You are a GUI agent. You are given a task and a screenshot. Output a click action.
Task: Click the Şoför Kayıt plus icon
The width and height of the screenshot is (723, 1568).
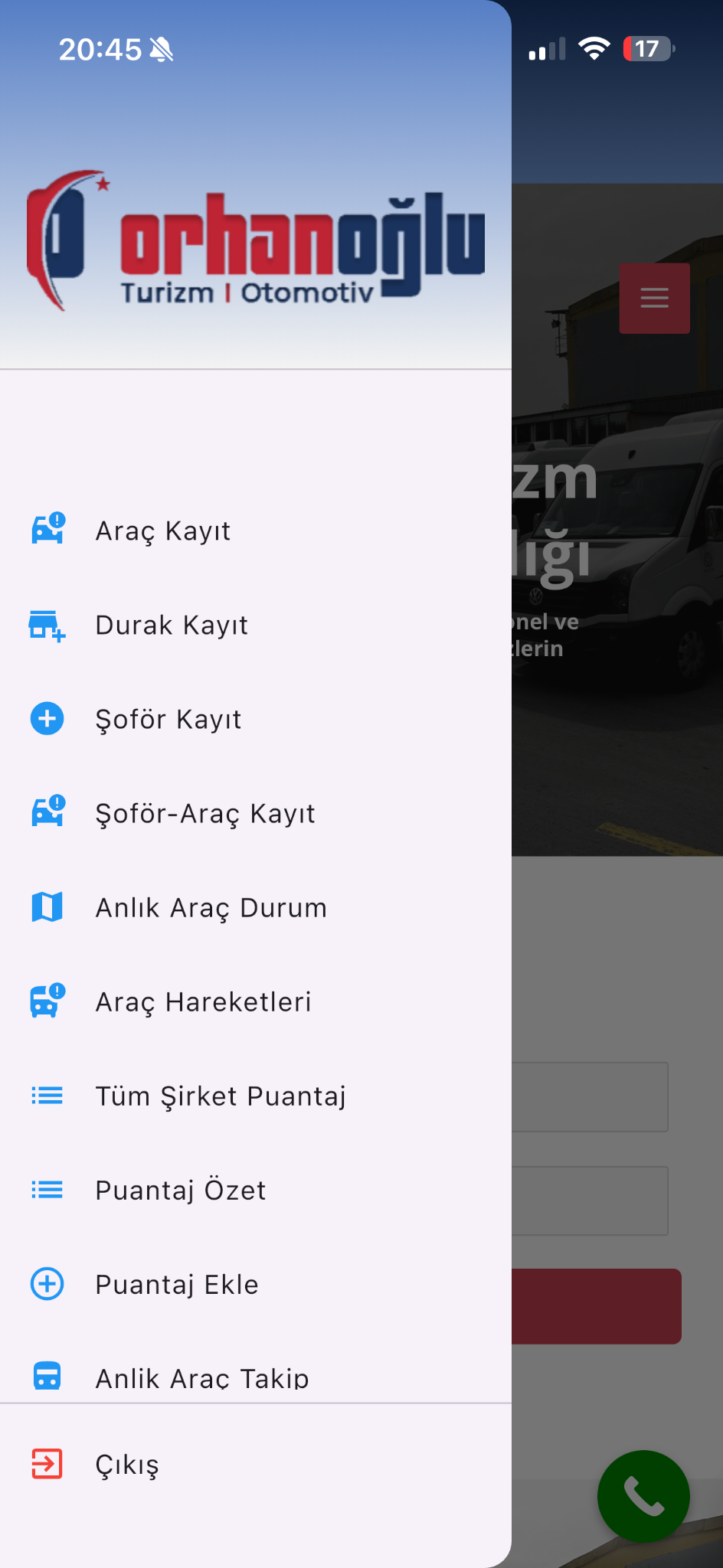tap(47, 718)
